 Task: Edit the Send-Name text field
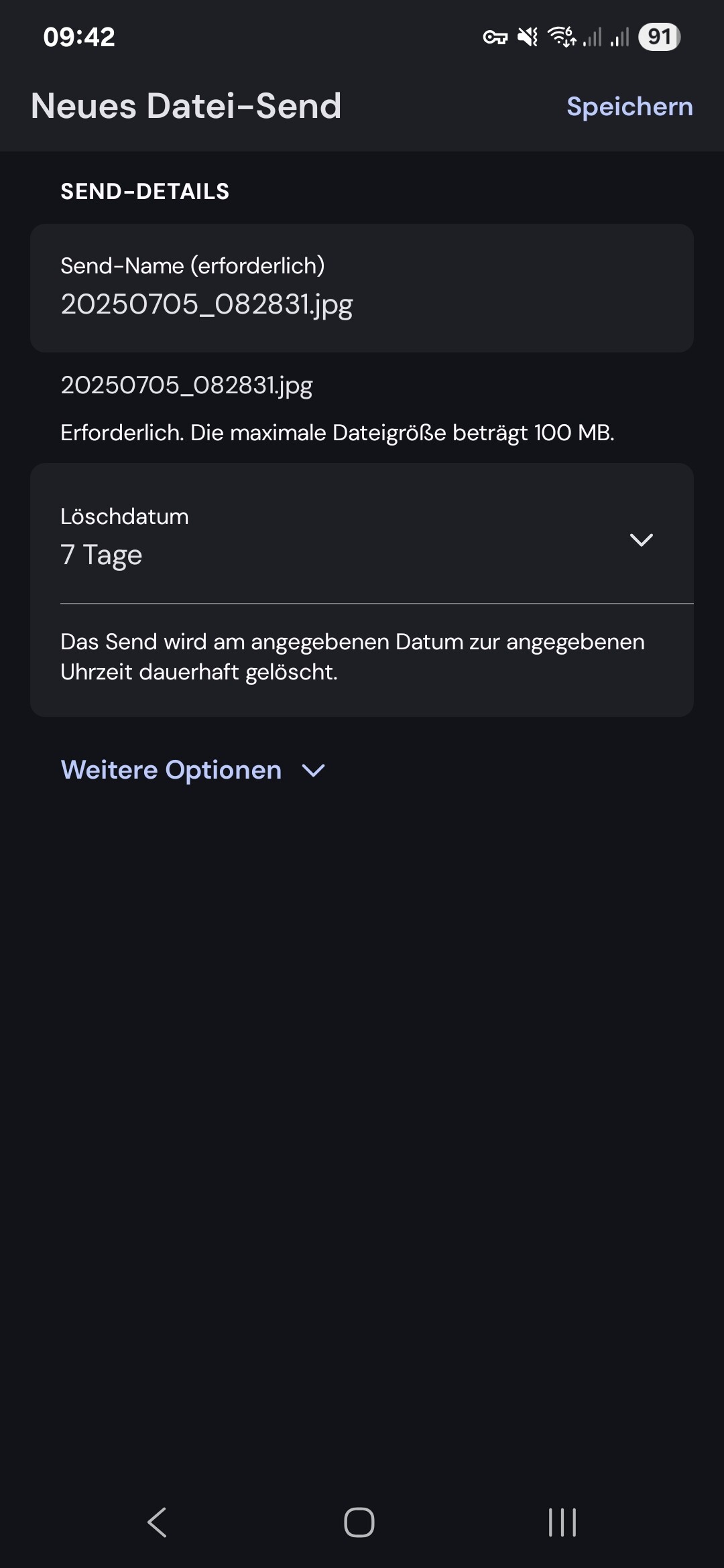click(362, 288)
